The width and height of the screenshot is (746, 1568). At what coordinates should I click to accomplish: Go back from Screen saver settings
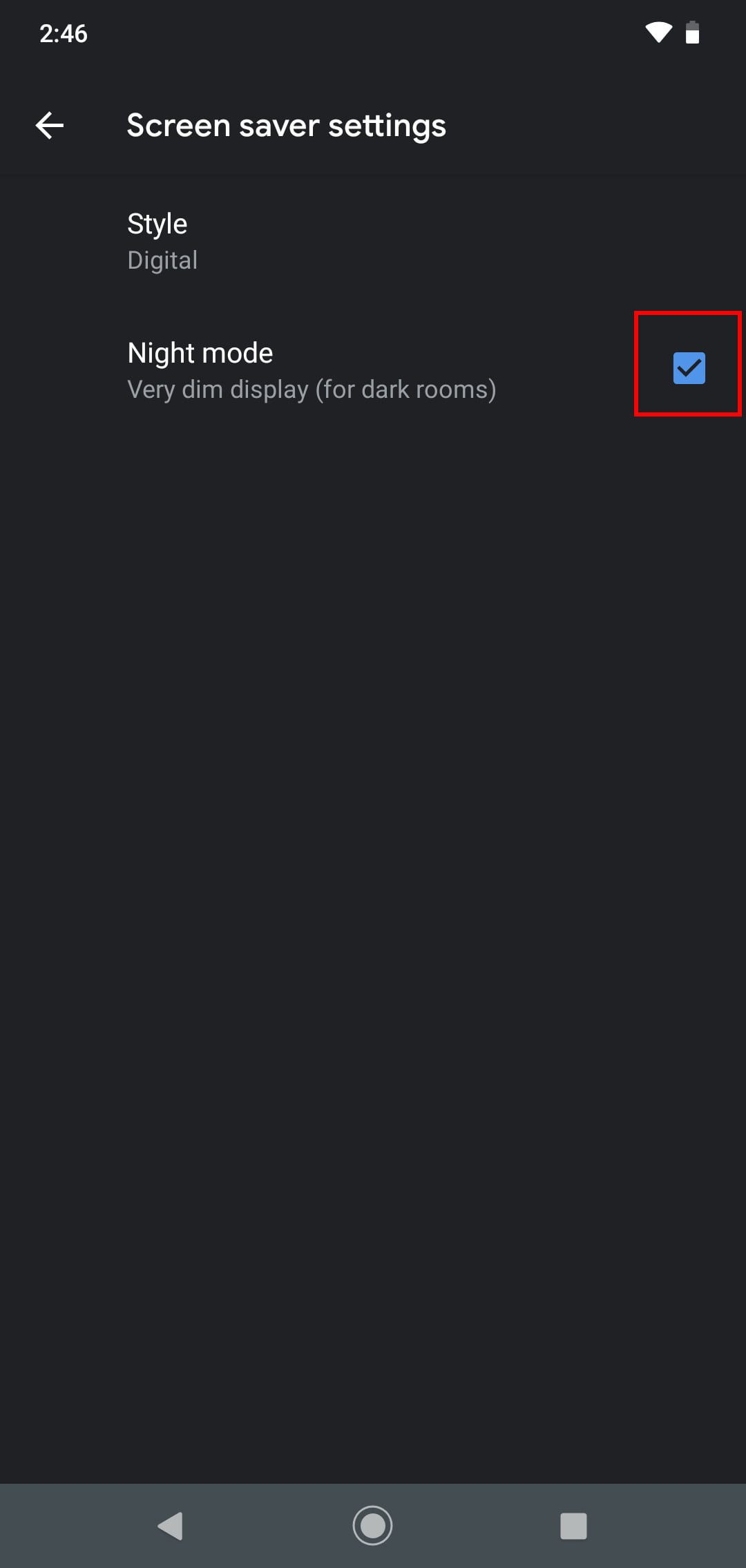pos(50,126)
